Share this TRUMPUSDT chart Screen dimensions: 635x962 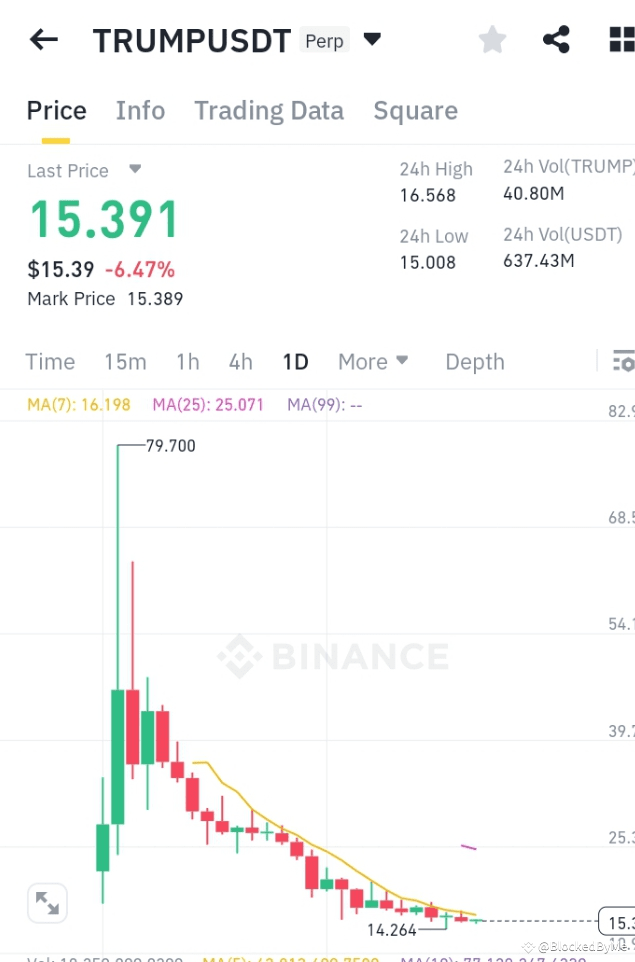click(x=556, y=40)
